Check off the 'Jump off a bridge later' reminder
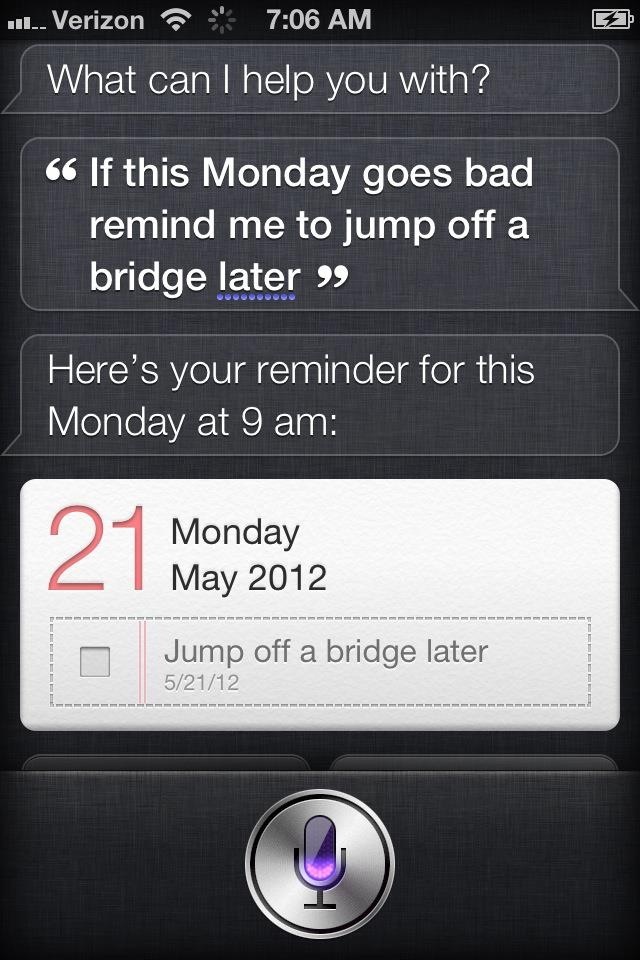 click(95, 661)
